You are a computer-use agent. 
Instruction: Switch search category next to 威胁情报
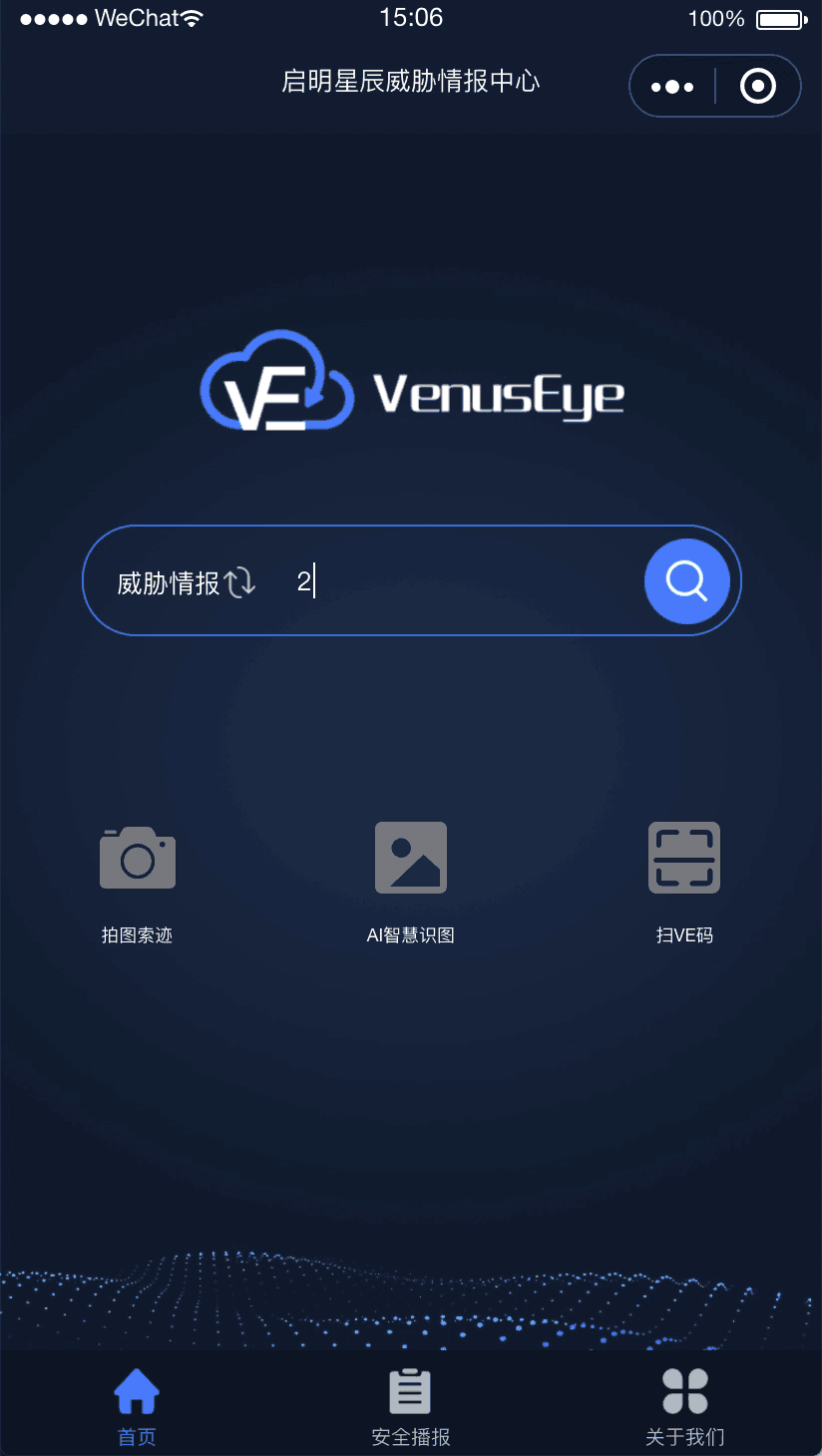[239, 580]
